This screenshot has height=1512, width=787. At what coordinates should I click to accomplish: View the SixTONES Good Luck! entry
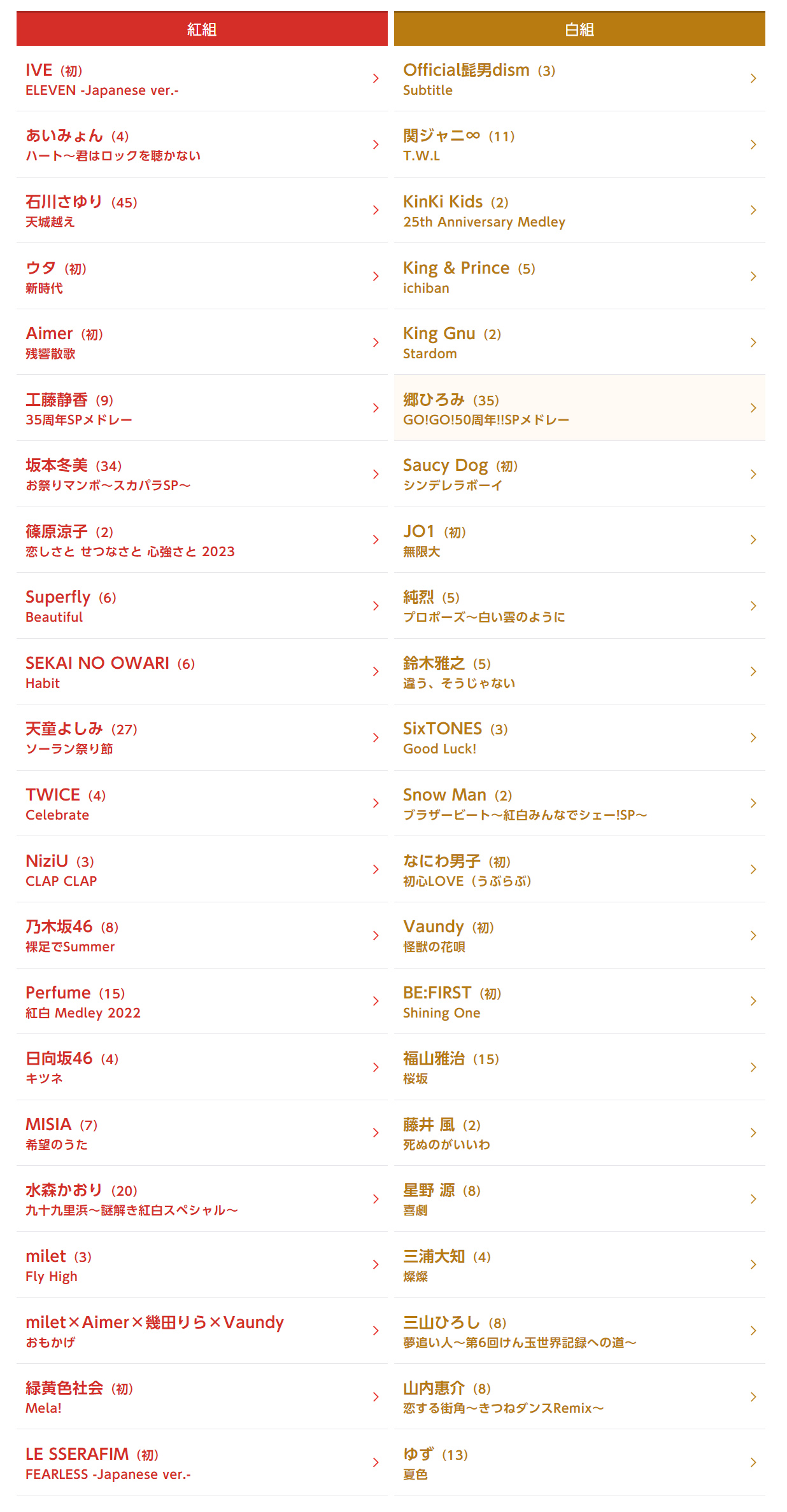tap(579, 738)
